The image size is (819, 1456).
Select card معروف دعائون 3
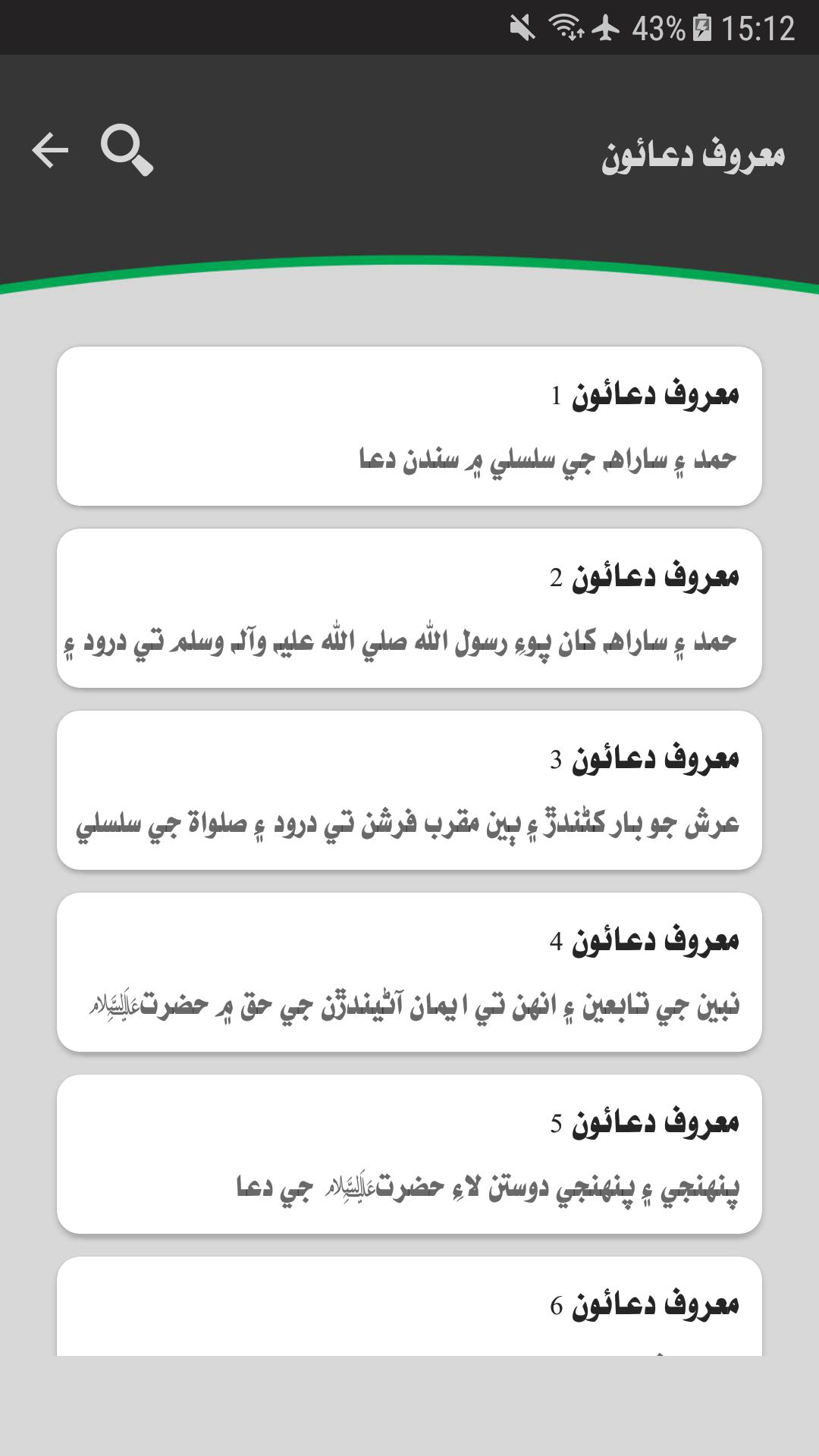pos(409,790)
